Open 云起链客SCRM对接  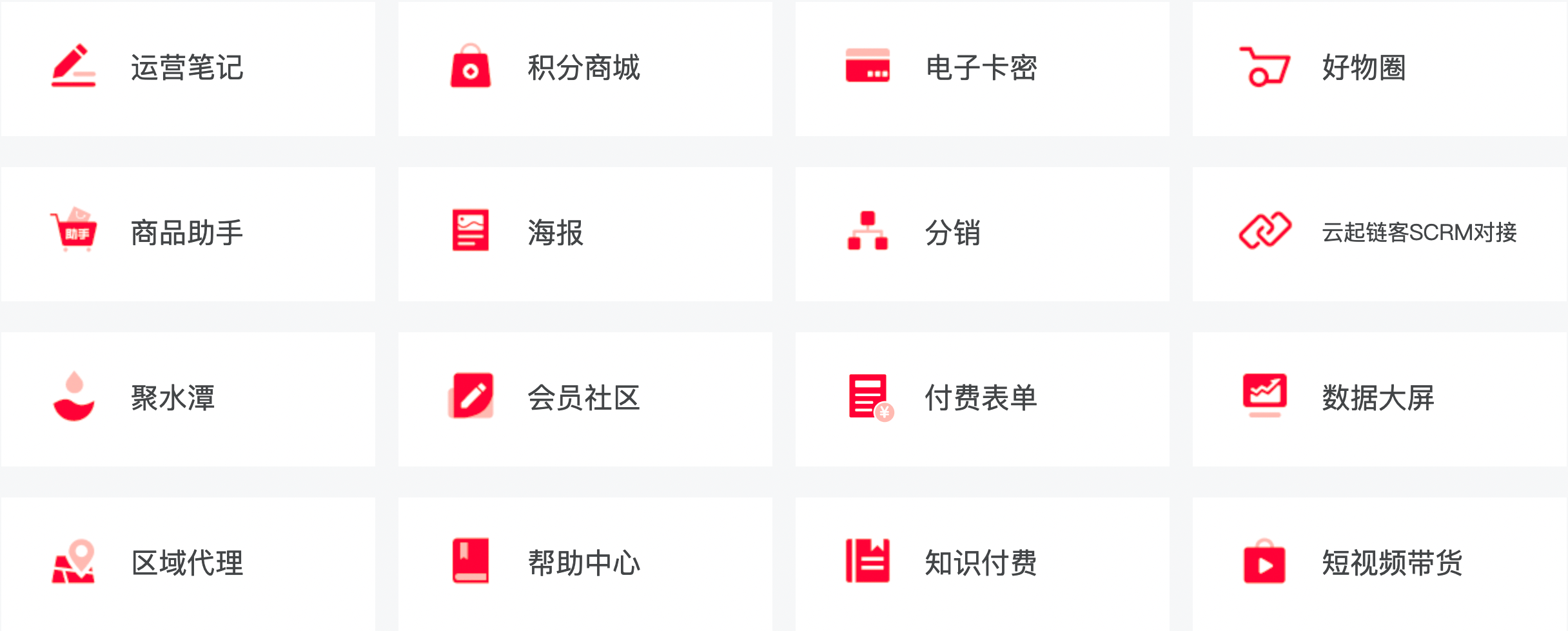click(1418, 233)
